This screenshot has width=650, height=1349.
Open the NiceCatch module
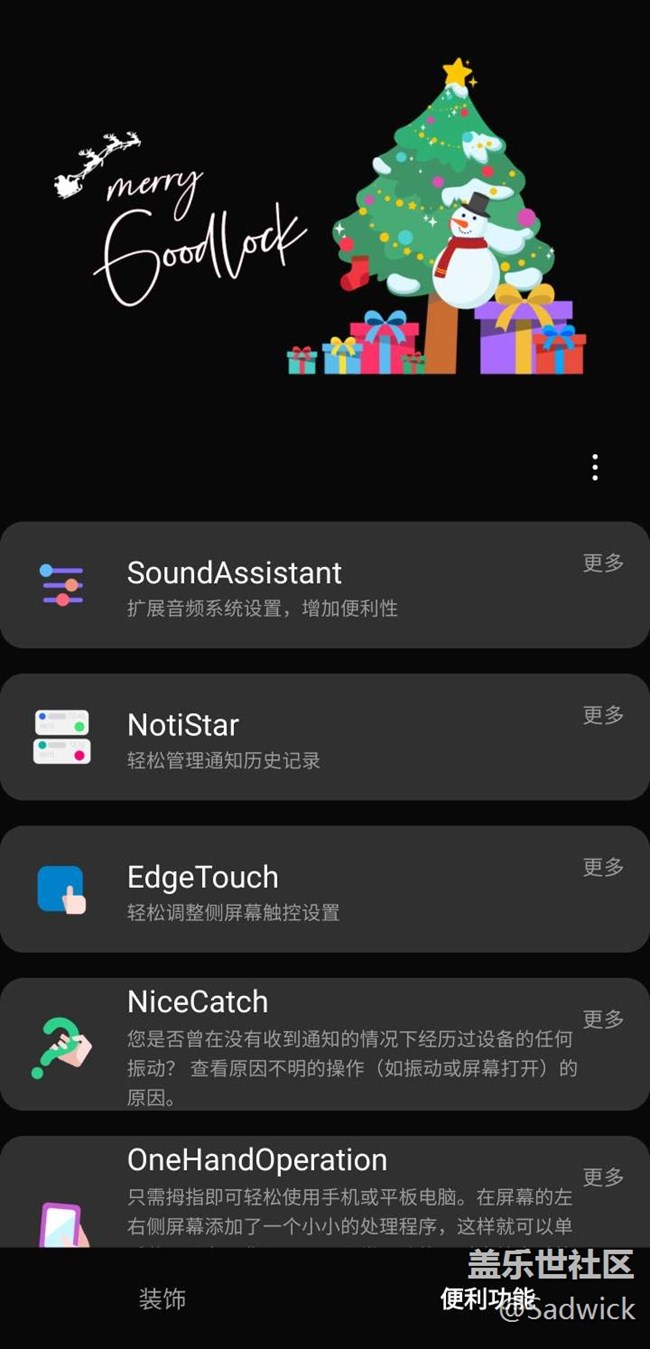tap(198, 1002)
